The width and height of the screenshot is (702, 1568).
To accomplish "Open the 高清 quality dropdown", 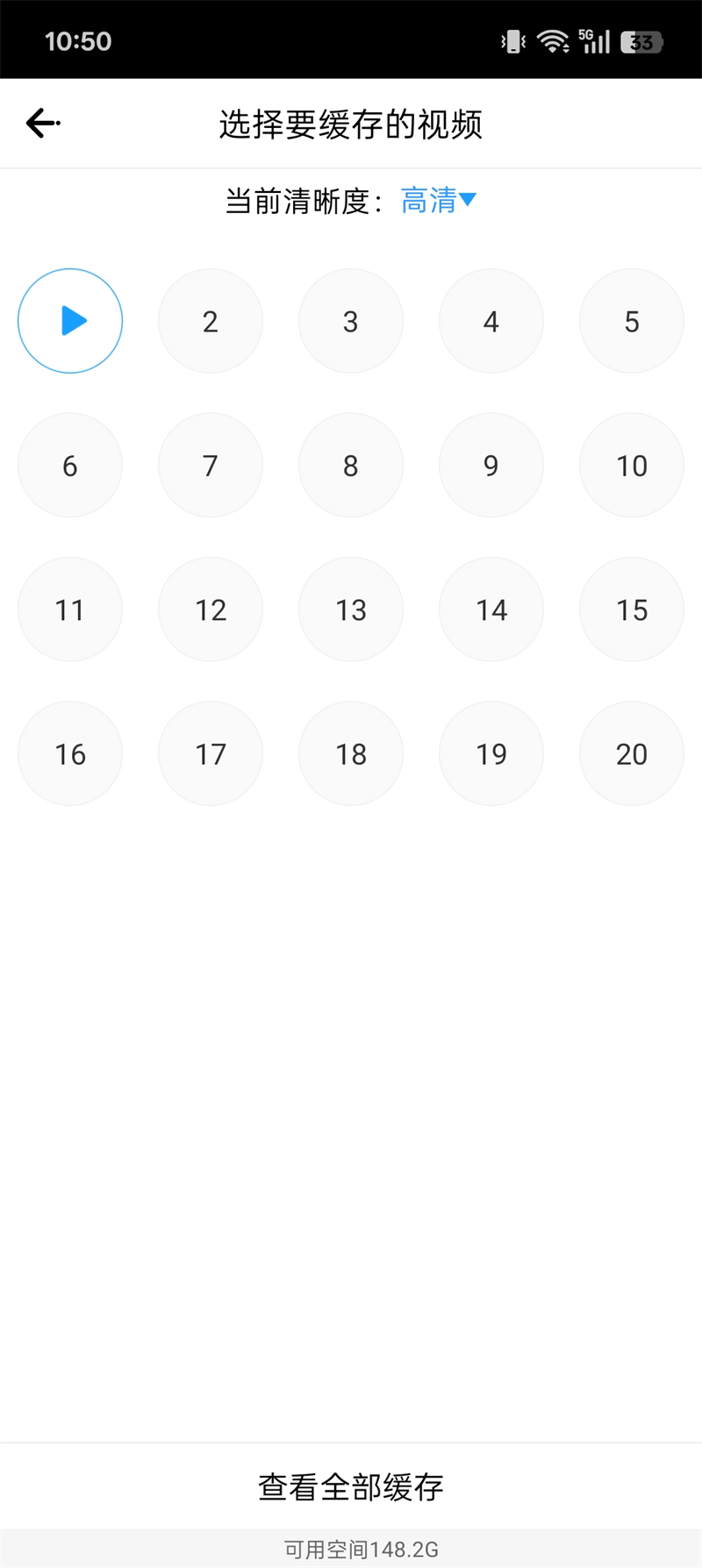I will [x=437, y=201].
